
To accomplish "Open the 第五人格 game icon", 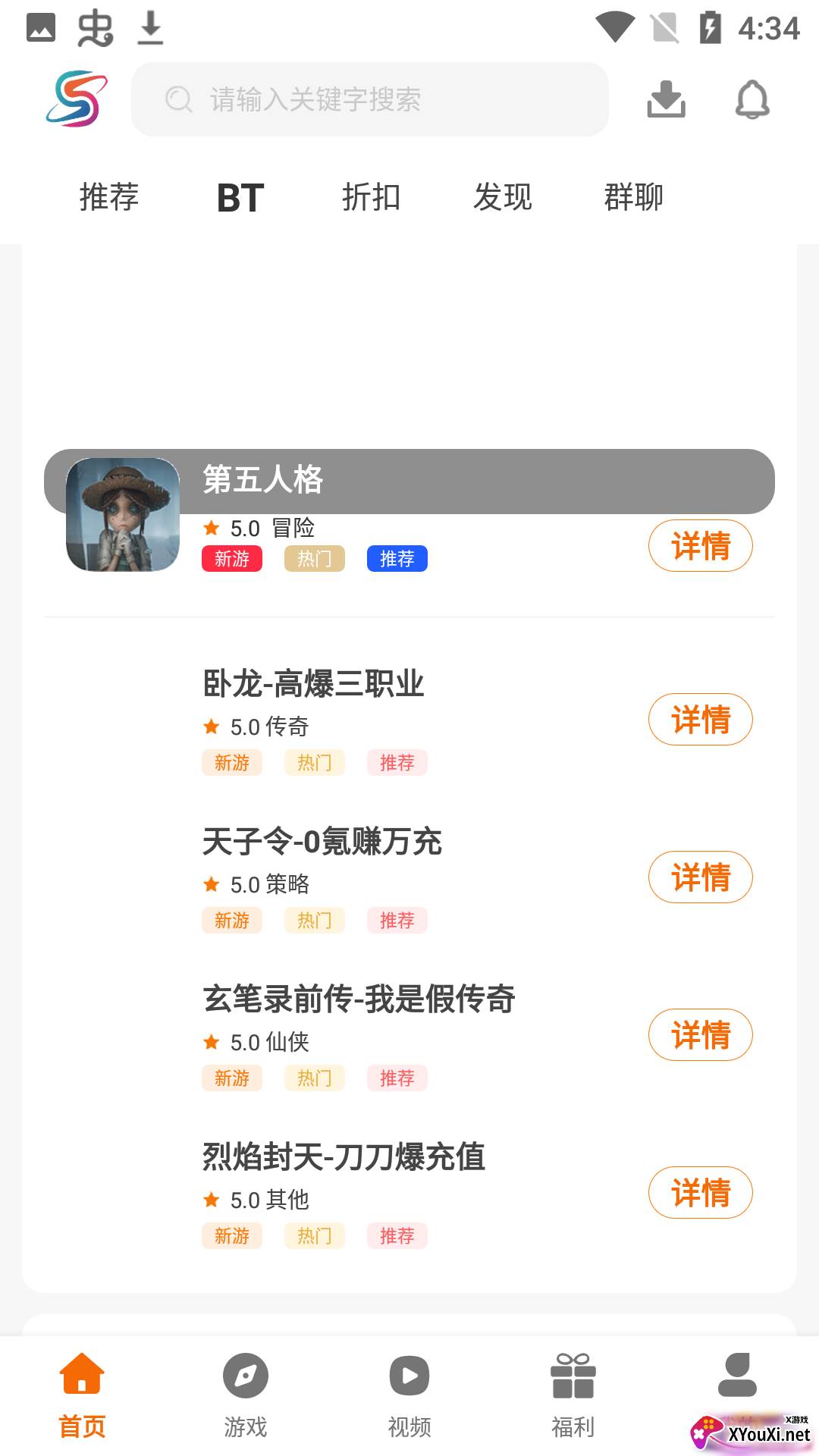I will tap(123, 514).
